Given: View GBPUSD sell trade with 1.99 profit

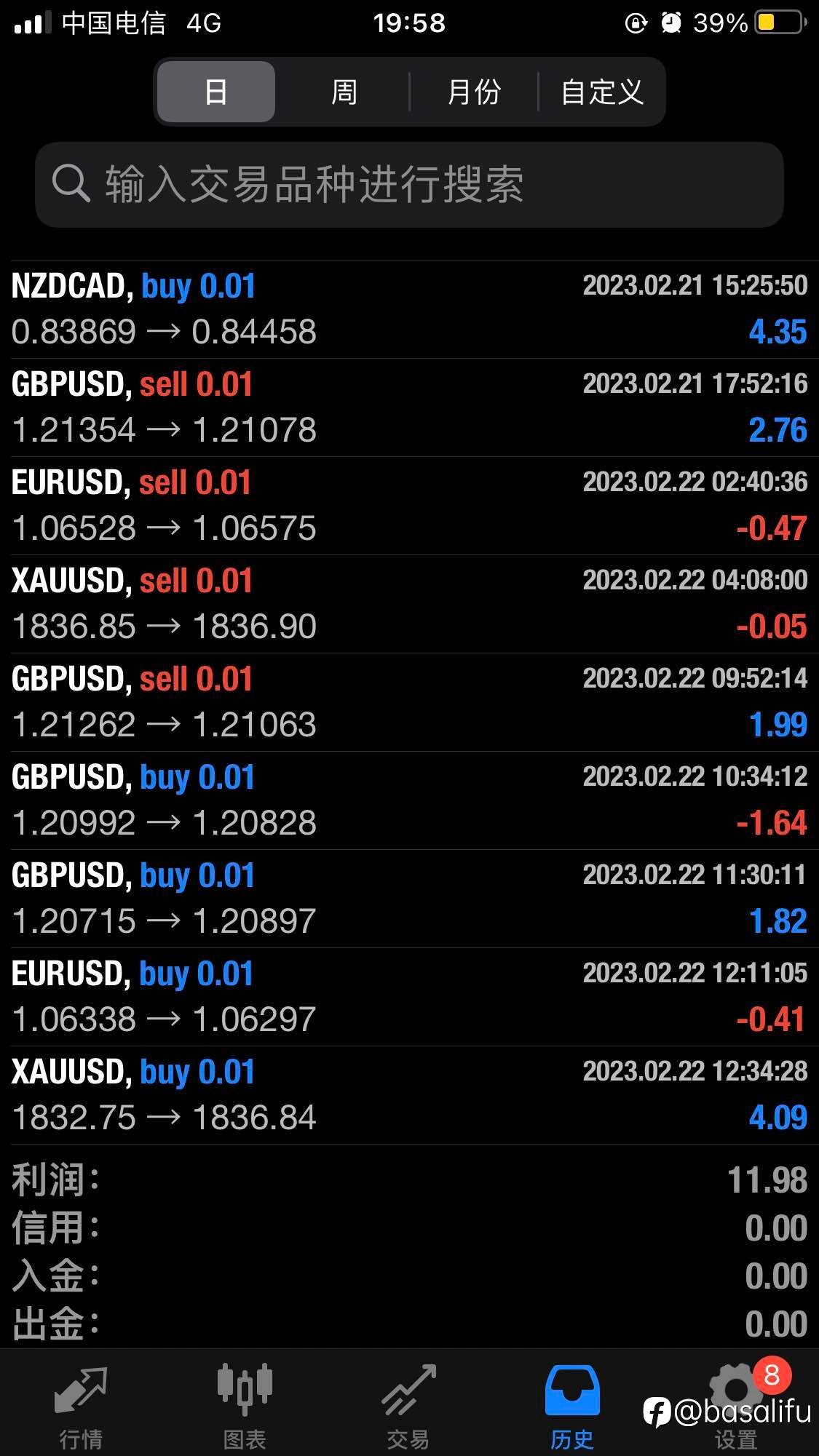Looking at the screenshot, I should tap(409, 702).
